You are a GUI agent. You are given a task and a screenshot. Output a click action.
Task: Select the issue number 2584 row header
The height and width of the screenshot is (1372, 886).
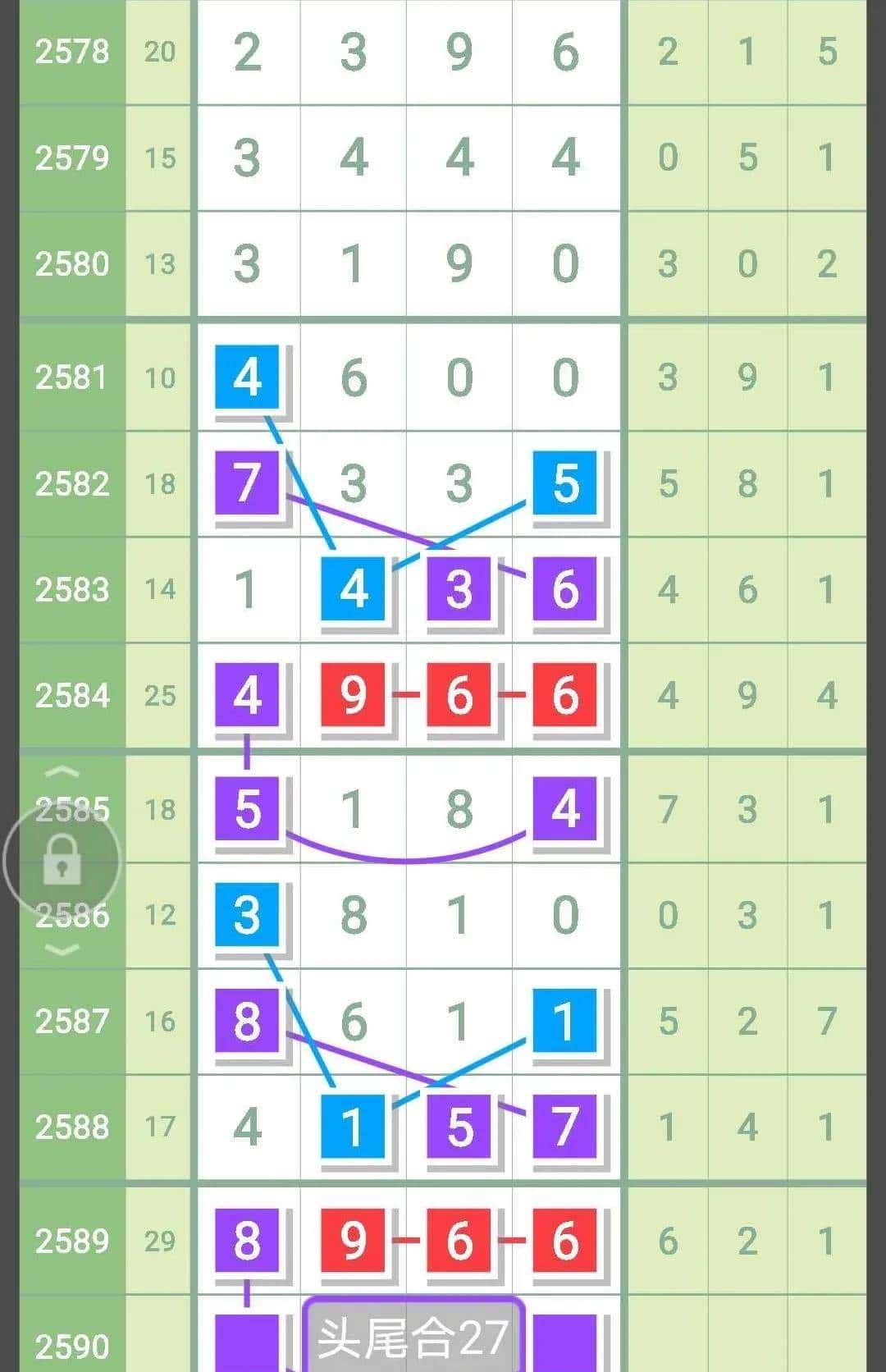point(71,697)
